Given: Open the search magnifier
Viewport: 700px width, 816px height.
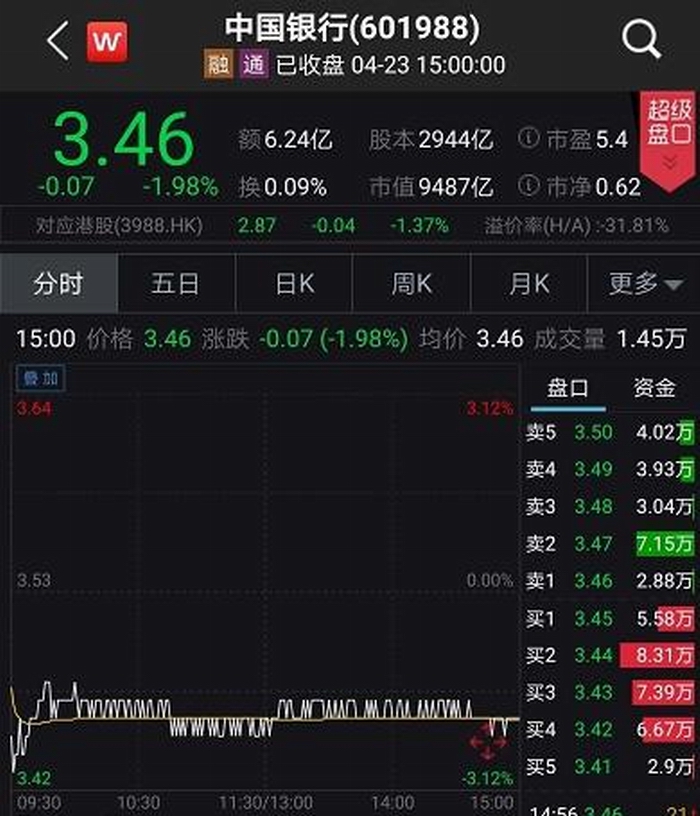Looking at the screenshot, I should point(641,41).
